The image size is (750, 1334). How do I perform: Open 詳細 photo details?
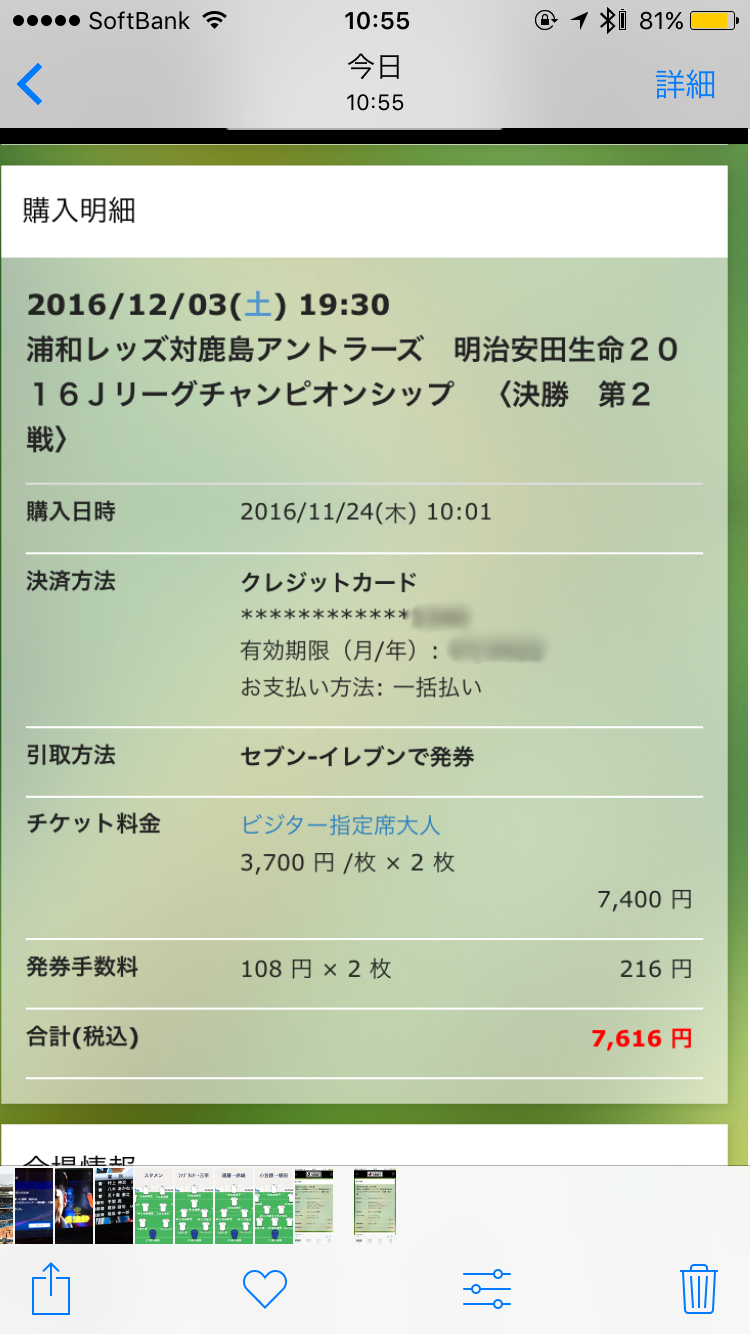click(x=685, y=84)
